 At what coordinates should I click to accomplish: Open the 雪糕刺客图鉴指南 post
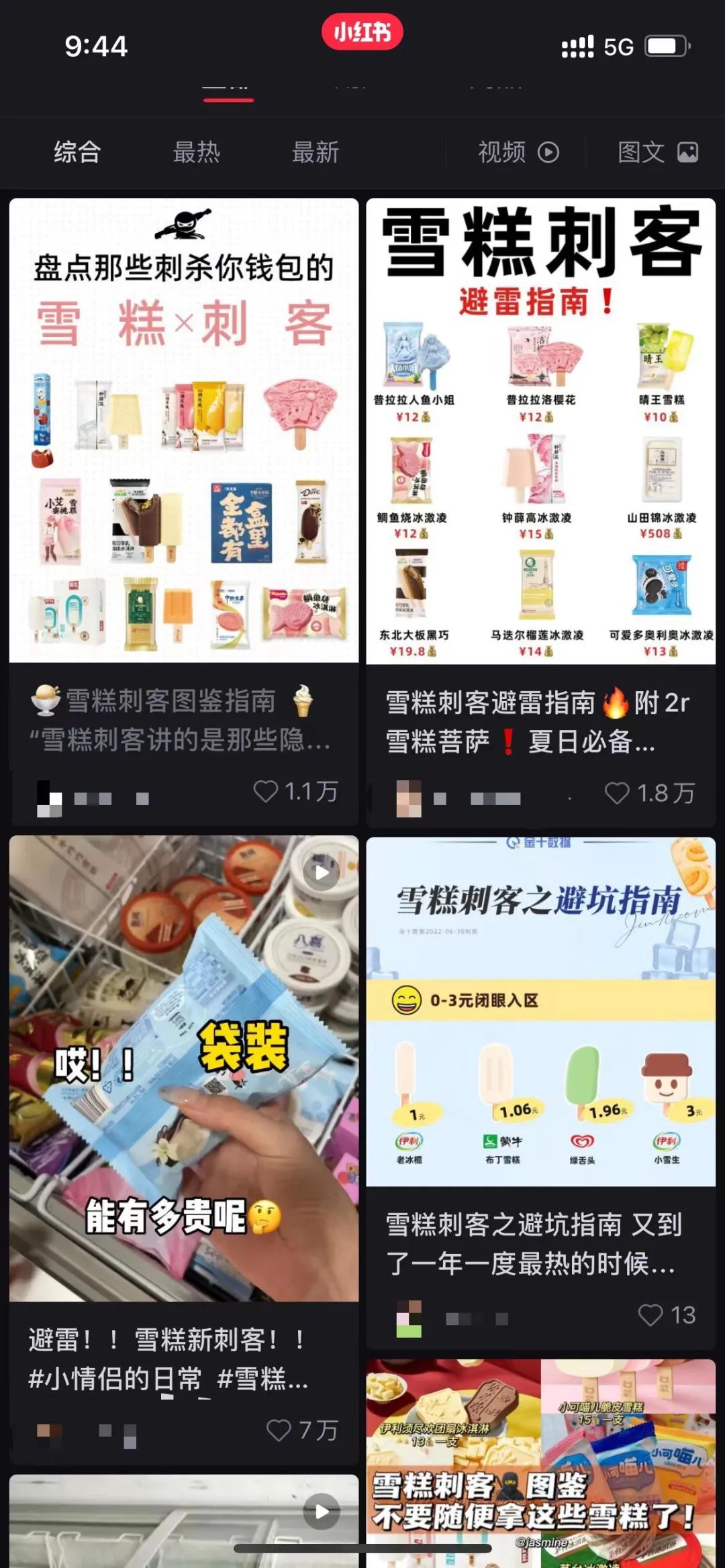184,431
